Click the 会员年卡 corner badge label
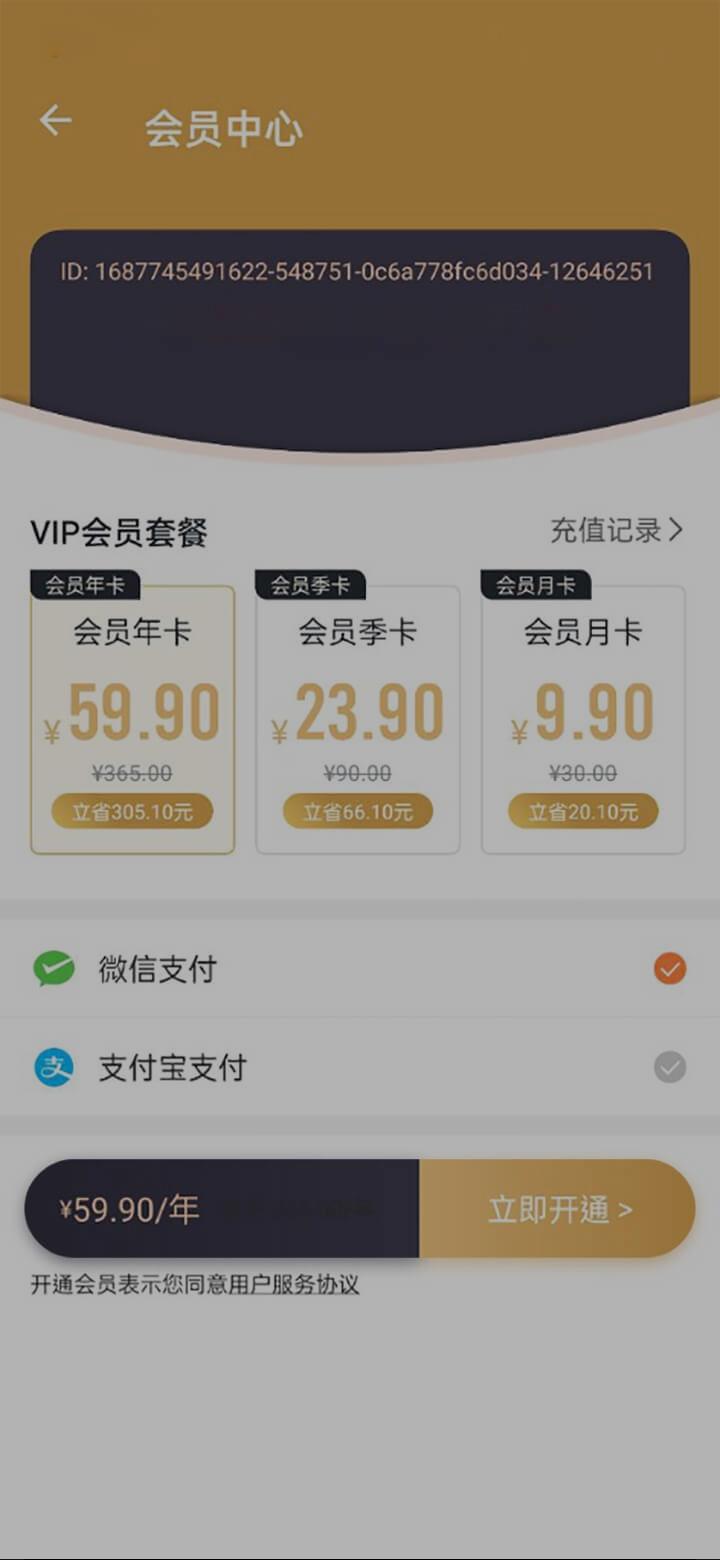This screenshot has width=720, height=1560. 85,584
